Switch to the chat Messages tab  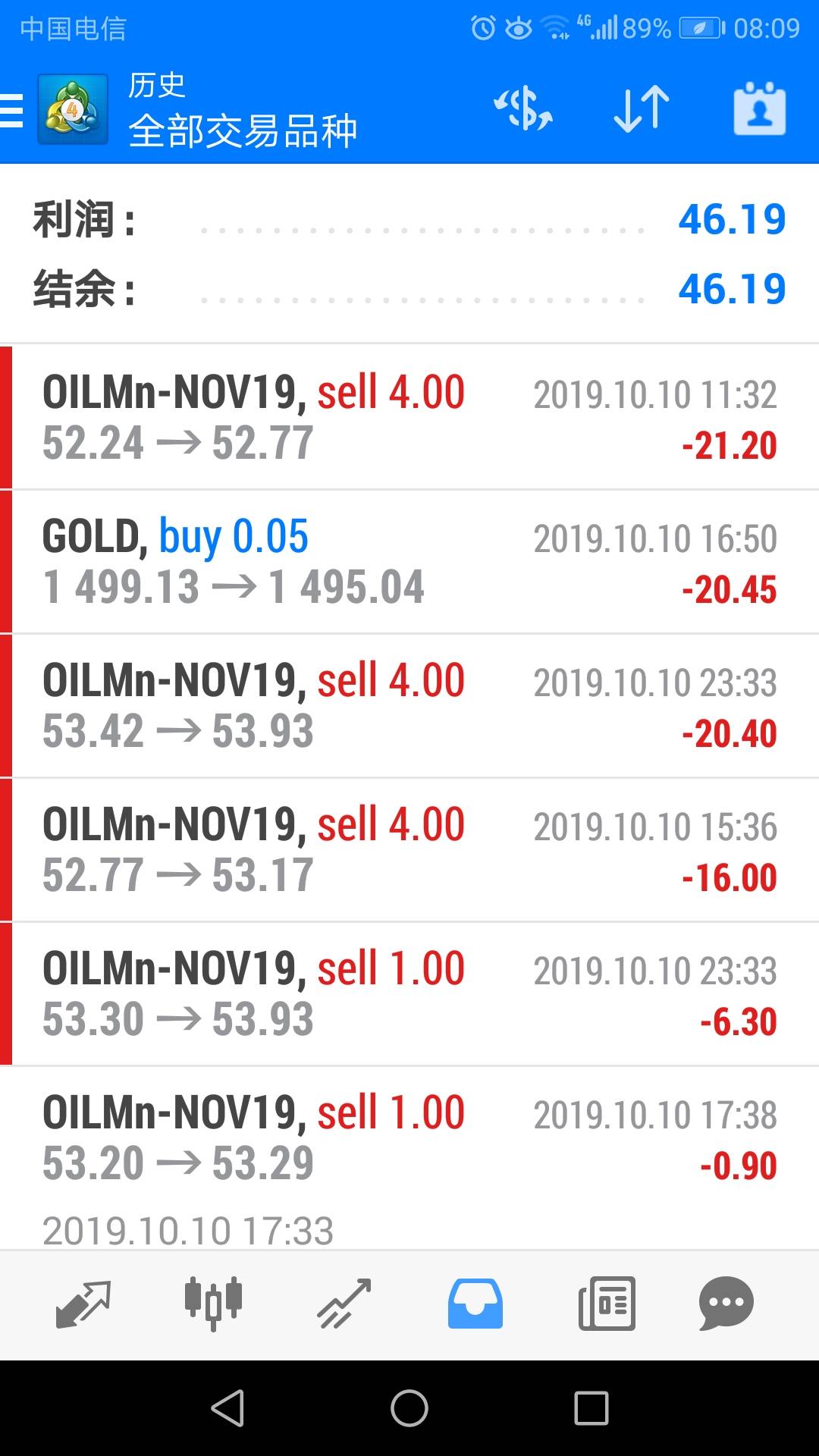click(726, 1304)
